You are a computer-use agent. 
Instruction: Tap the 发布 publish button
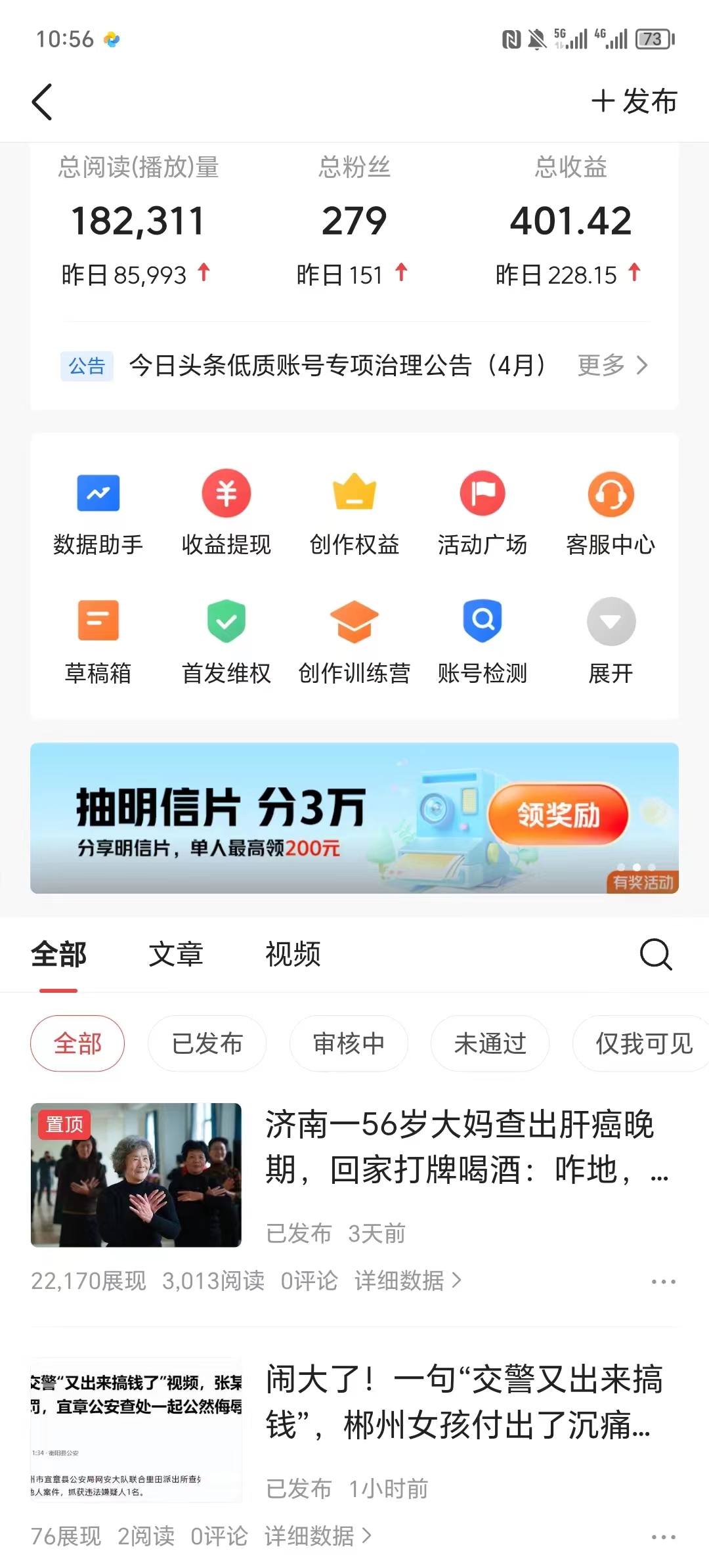pos(633,102)
